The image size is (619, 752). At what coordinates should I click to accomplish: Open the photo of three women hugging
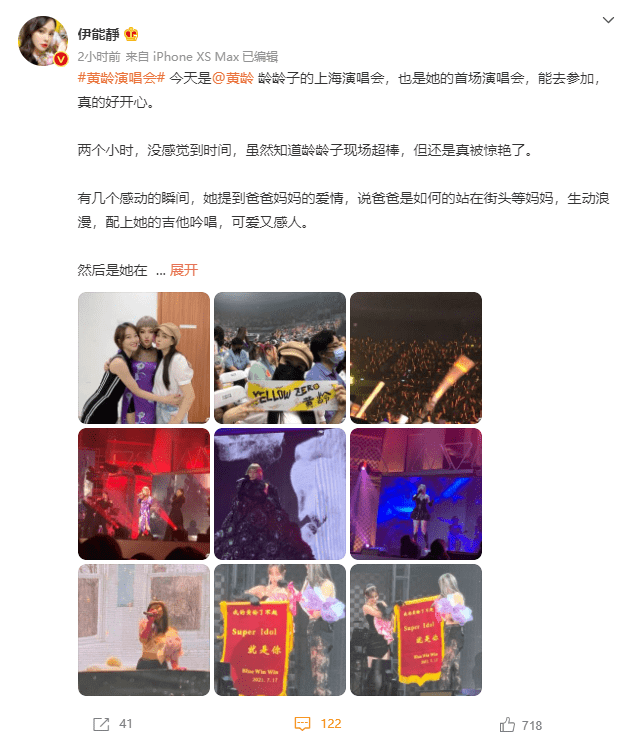[x=144, y=357]
